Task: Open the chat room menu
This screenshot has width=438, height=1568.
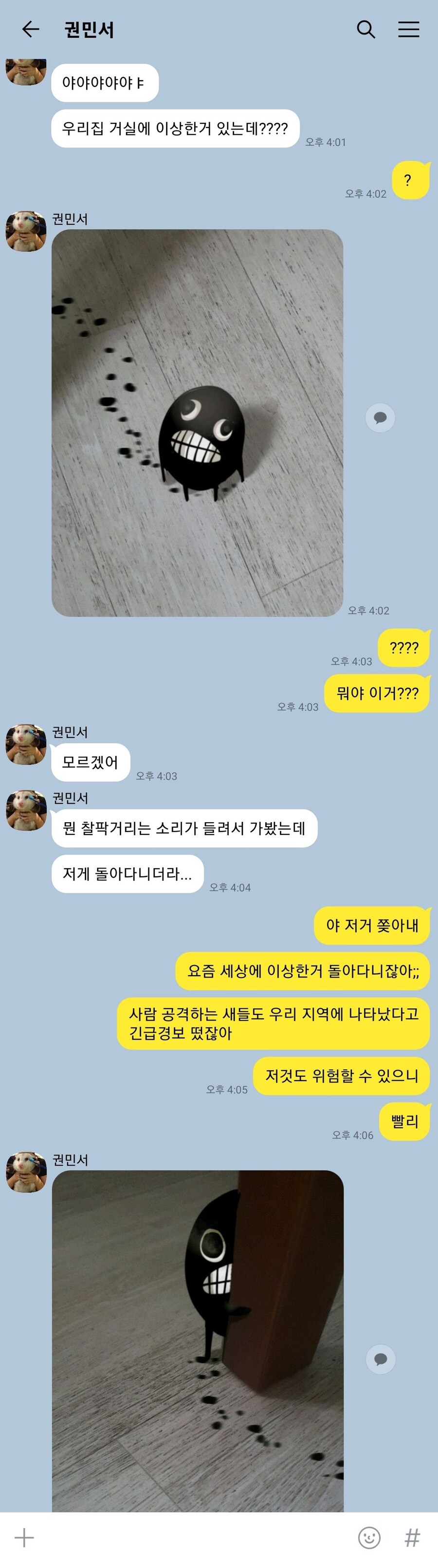Action: click(x=409, y=29)
